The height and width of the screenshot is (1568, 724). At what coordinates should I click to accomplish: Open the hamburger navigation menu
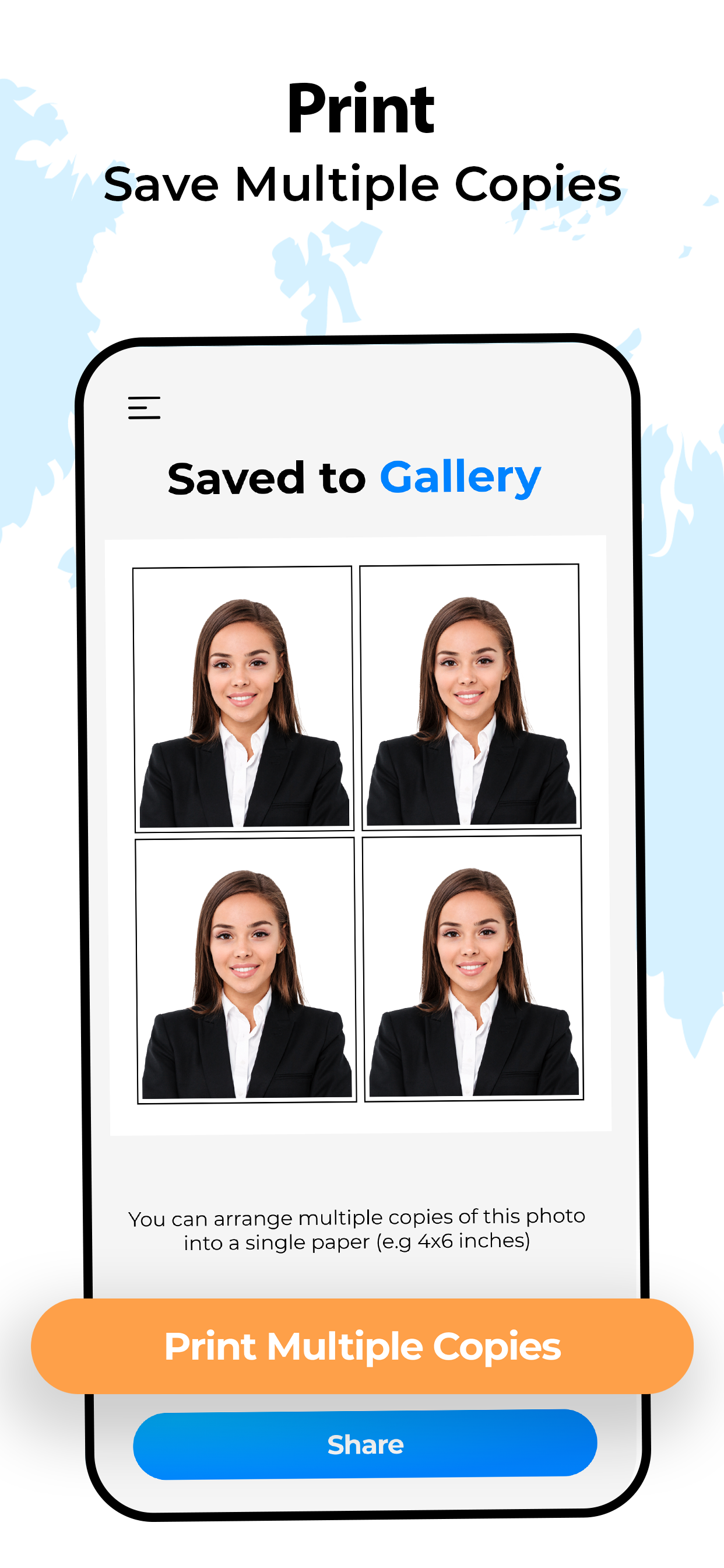pyautogui.click(x=145, y=408)
